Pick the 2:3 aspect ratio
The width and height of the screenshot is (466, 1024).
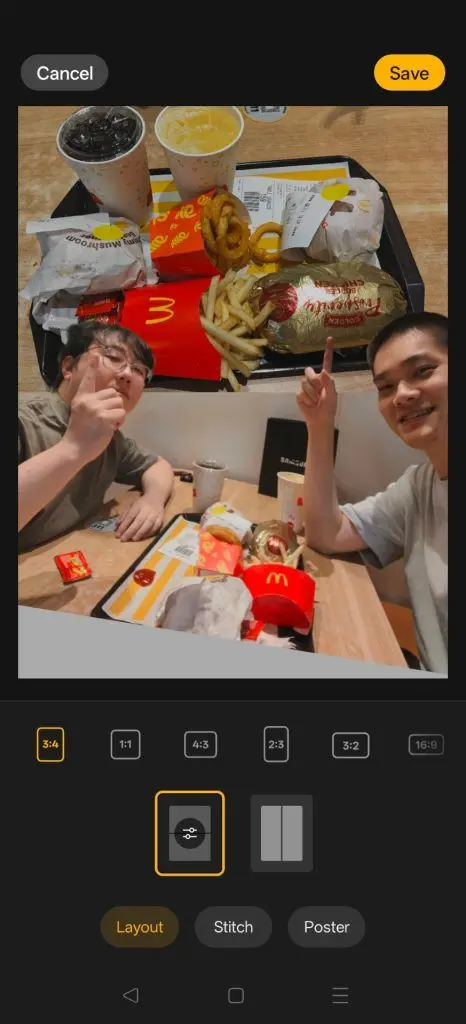click(276, 744)
